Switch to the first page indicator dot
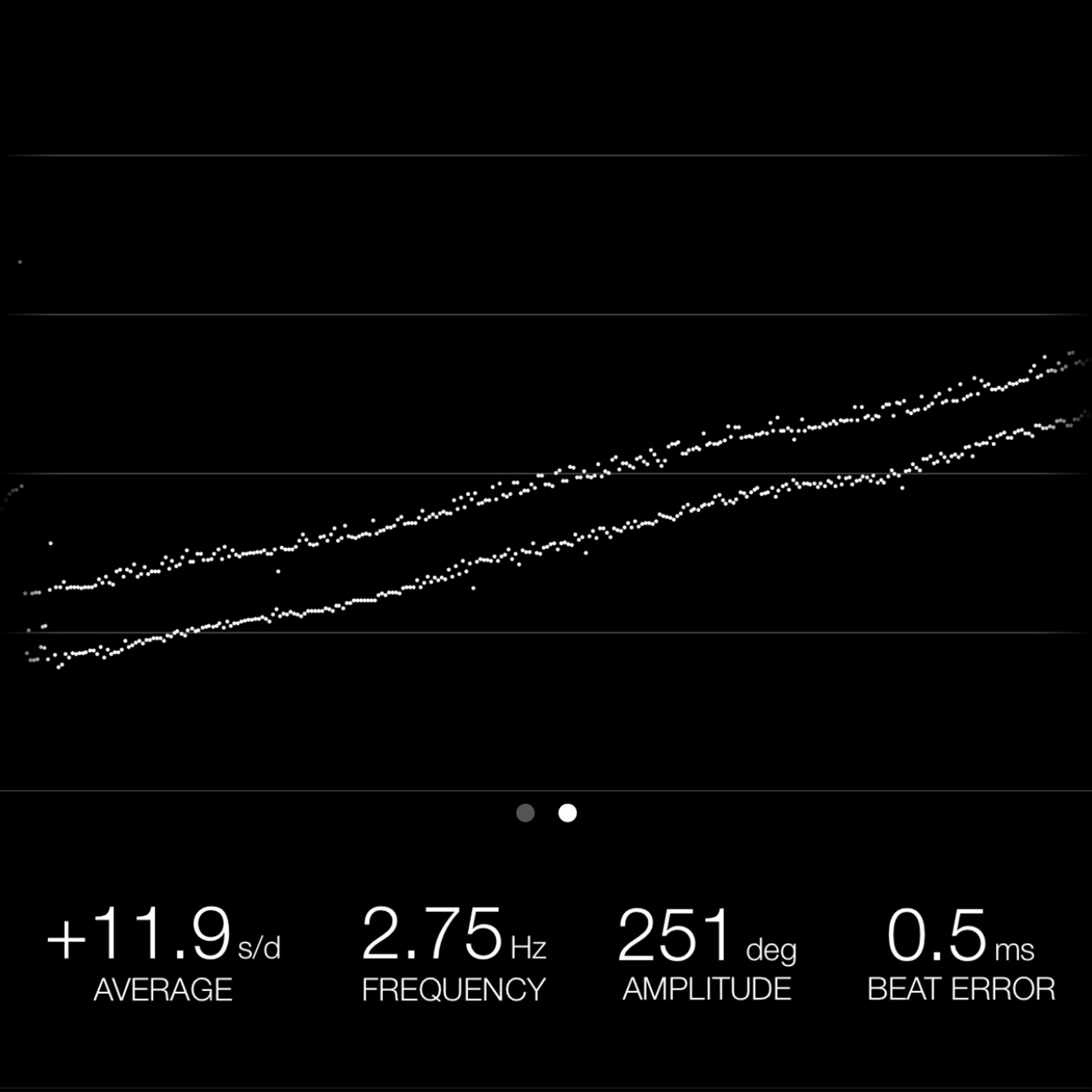The height and width of the screenshot is (1092, 1092). pyautogui.click(x=525, y=813)
